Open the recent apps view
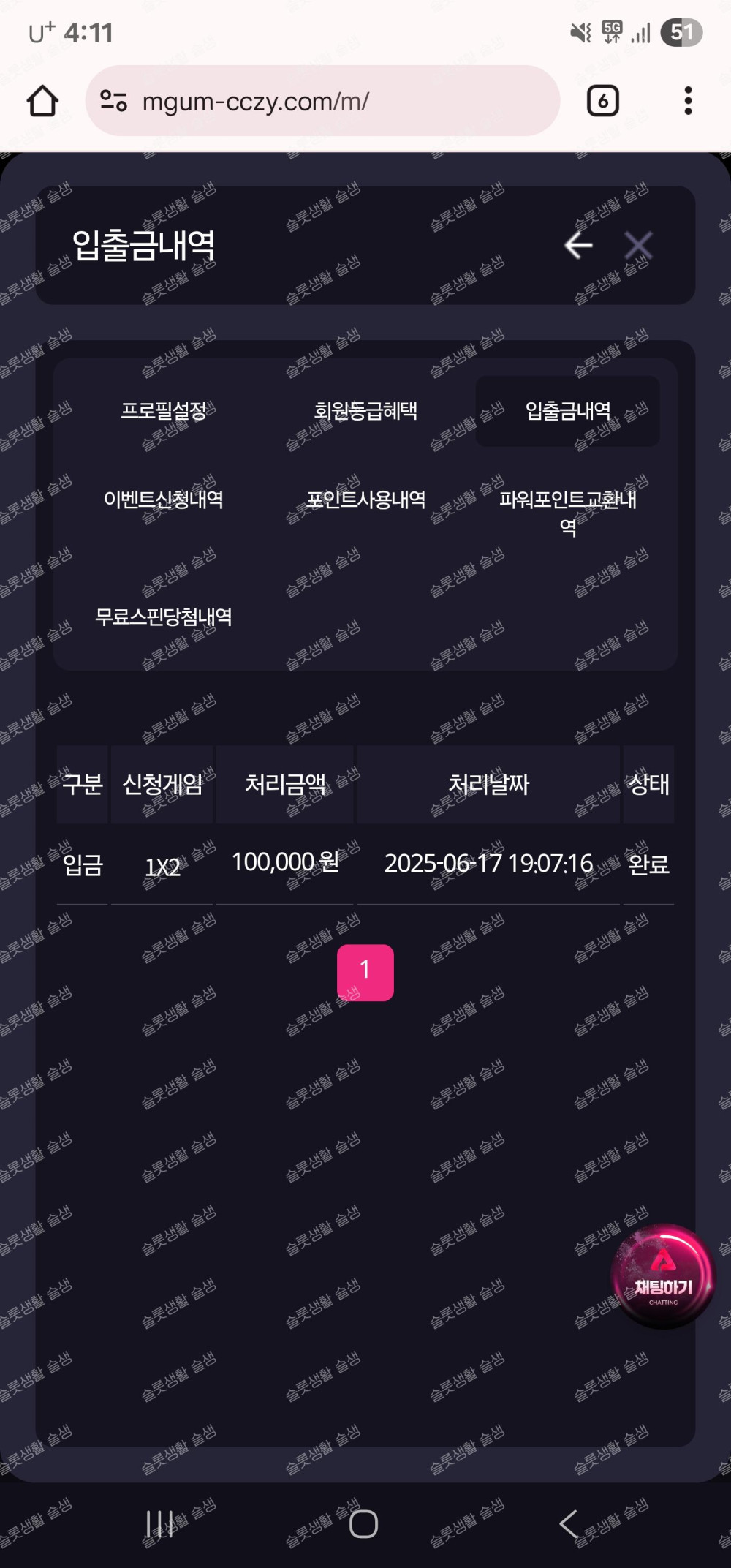Image resolution: width=731 pixels, height=1568 pixels. click(x=159, y=1524)
